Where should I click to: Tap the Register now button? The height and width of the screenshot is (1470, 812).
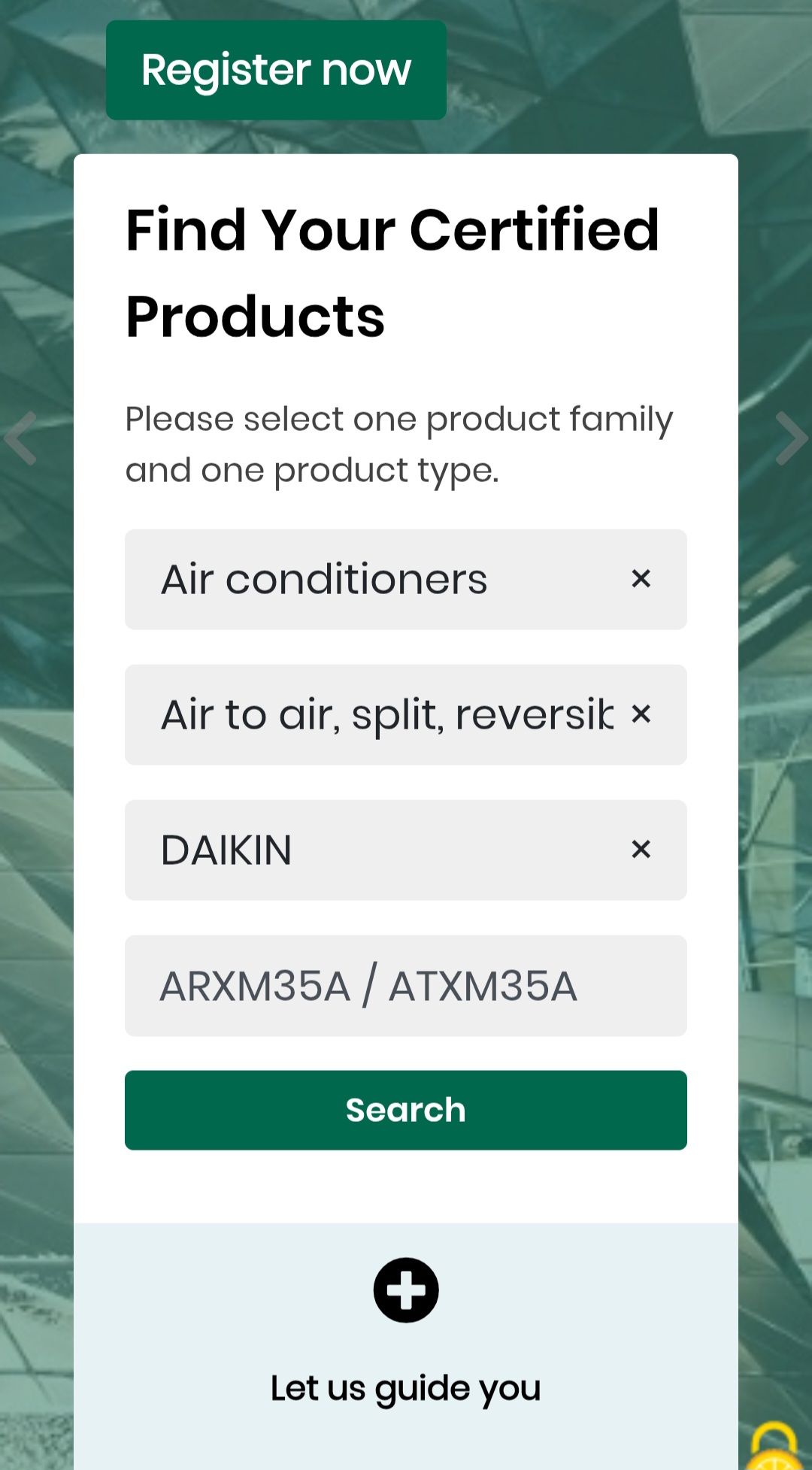pyautogui.click(x=276, y=70)
